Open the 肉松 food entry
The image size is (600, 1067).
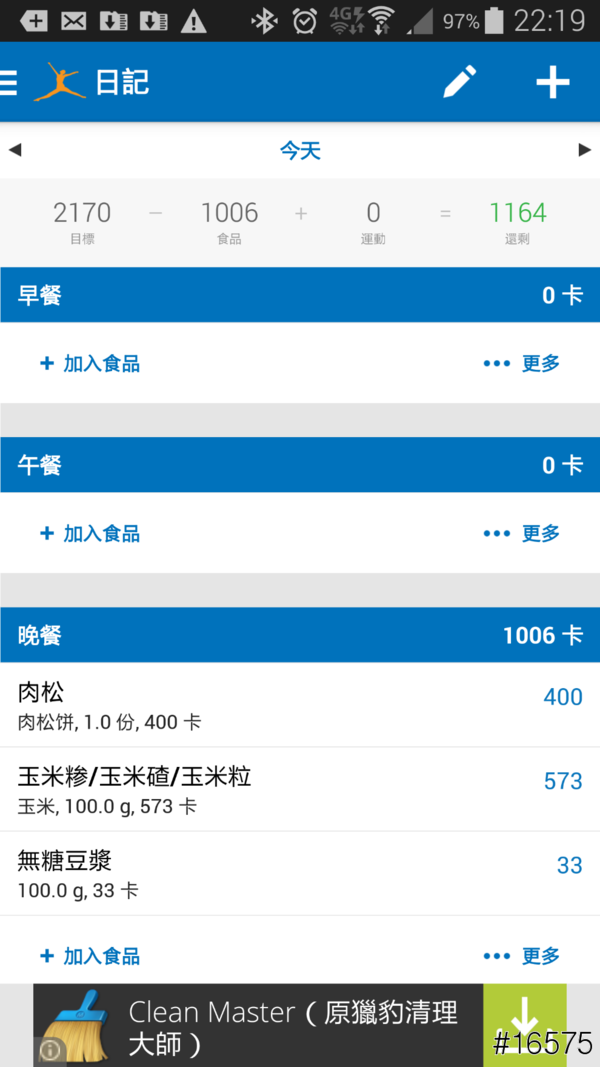[x=300, y=705]
